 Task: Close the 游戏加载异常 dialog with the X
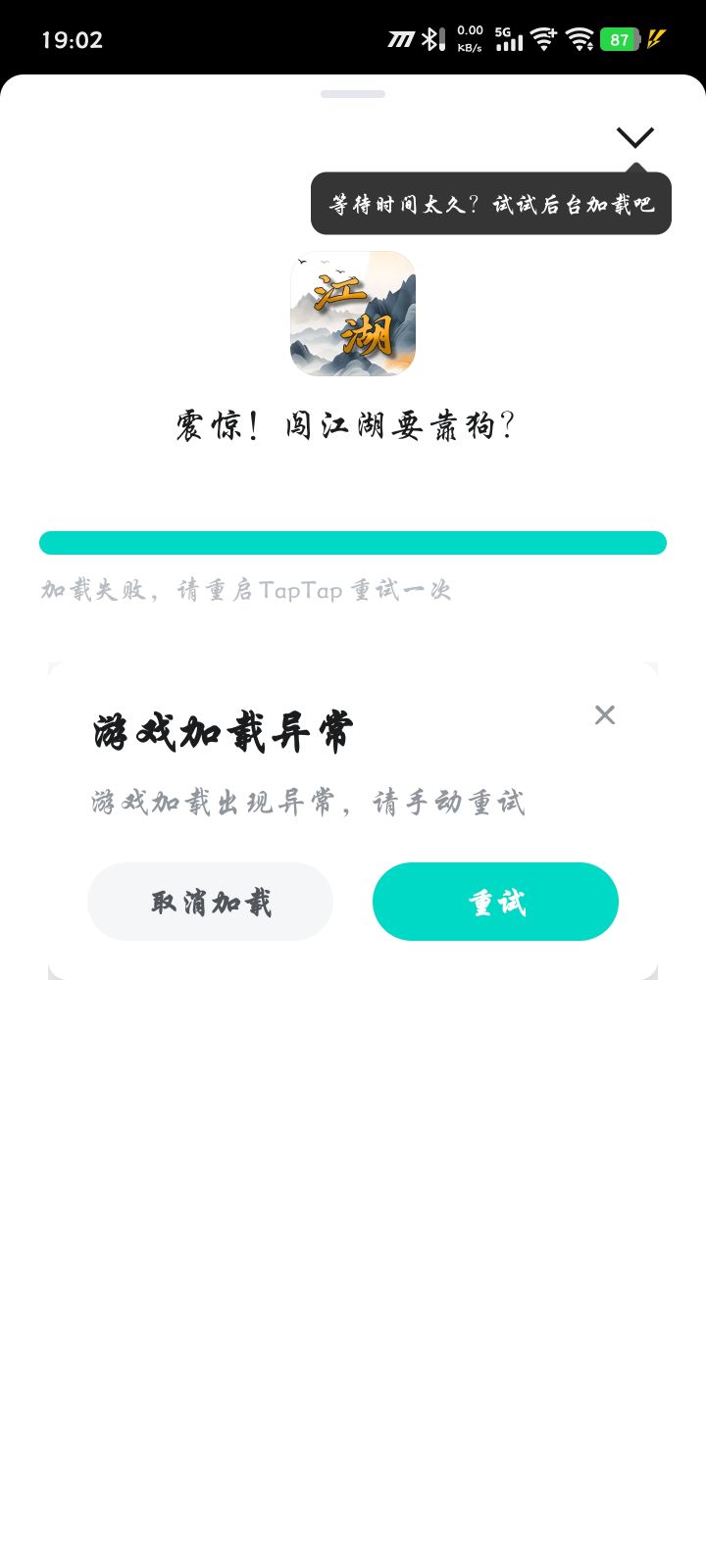605,715
